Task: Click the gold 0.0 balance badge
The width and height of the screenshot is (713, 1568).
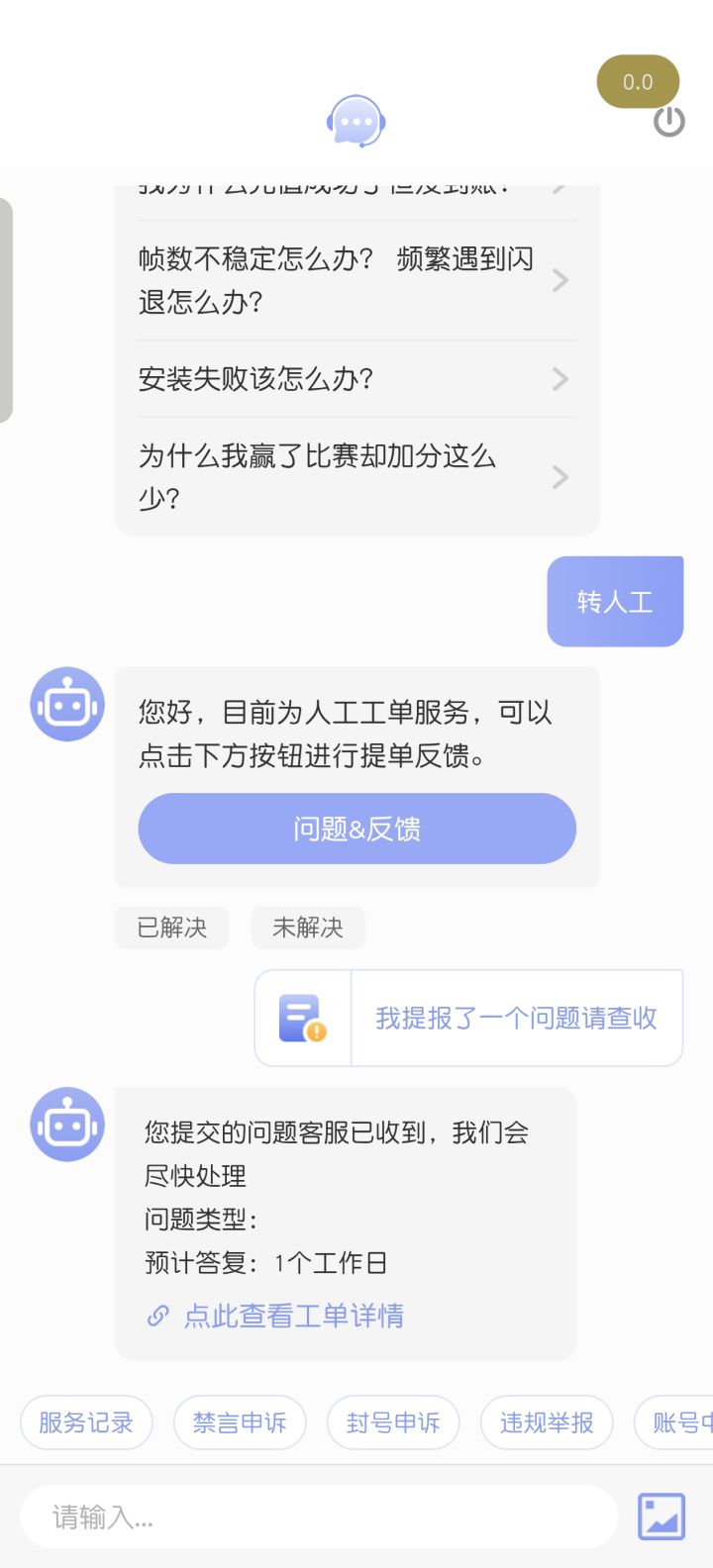Action: click(x=638, y=81)
